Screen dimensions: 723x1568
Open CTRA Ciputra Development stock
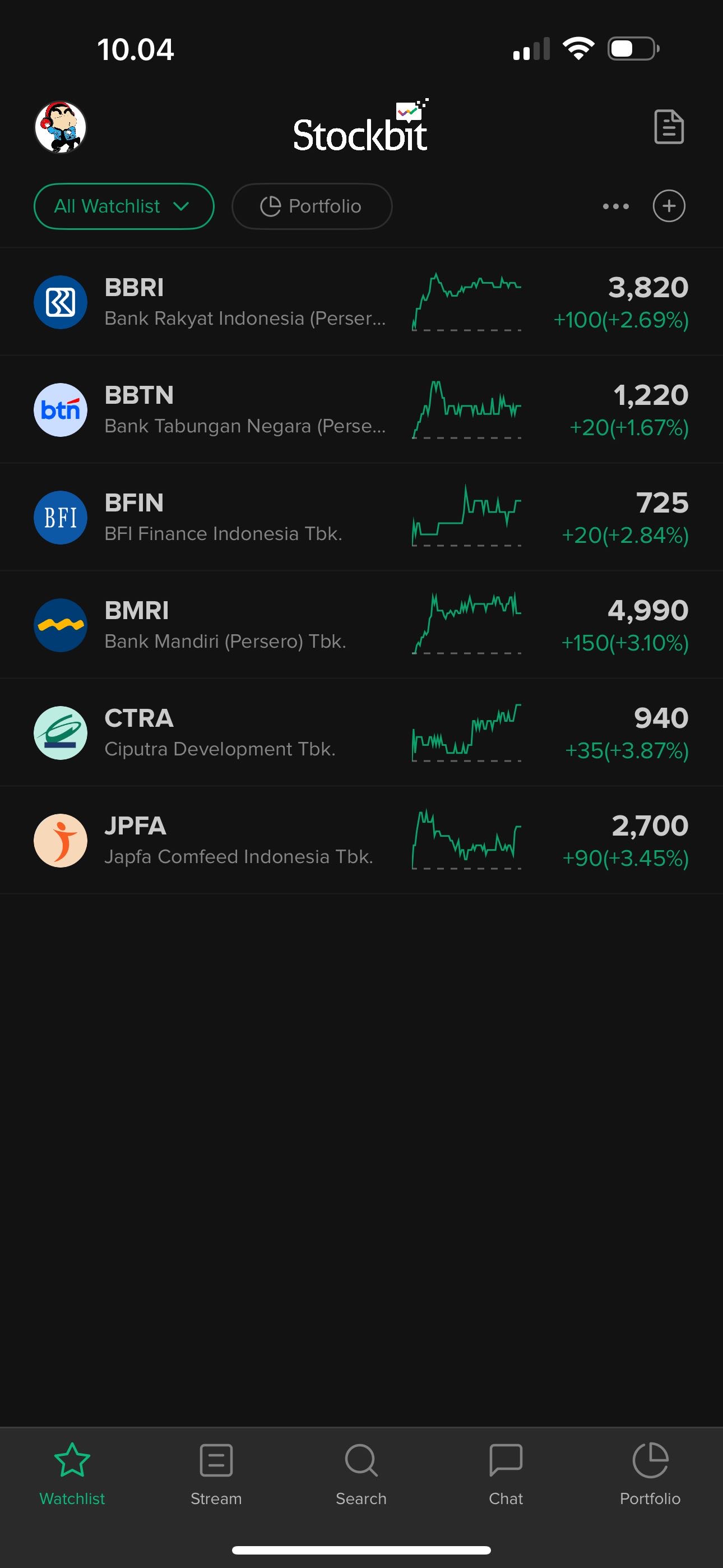pyautogui.click(x=243, y=733)
